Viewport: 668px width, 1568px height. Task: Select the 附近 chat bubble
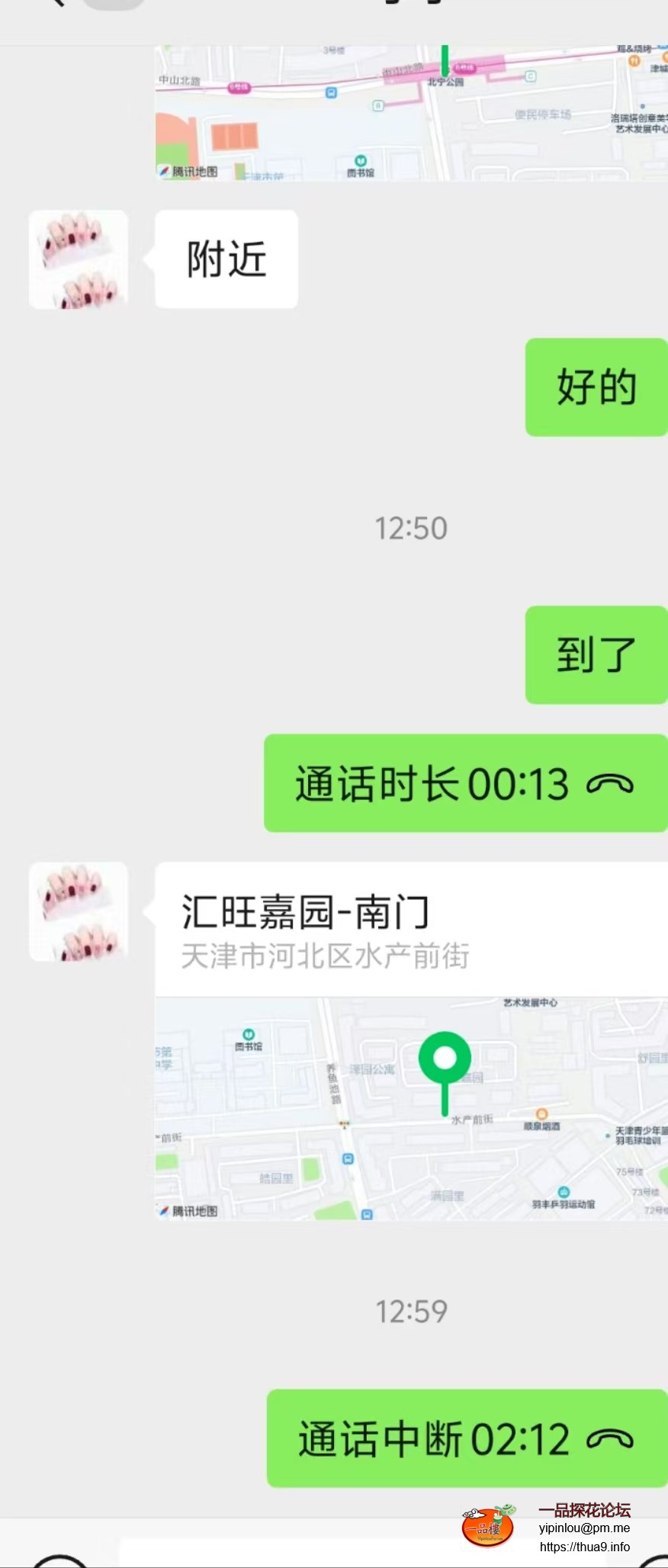pos(226,259)
